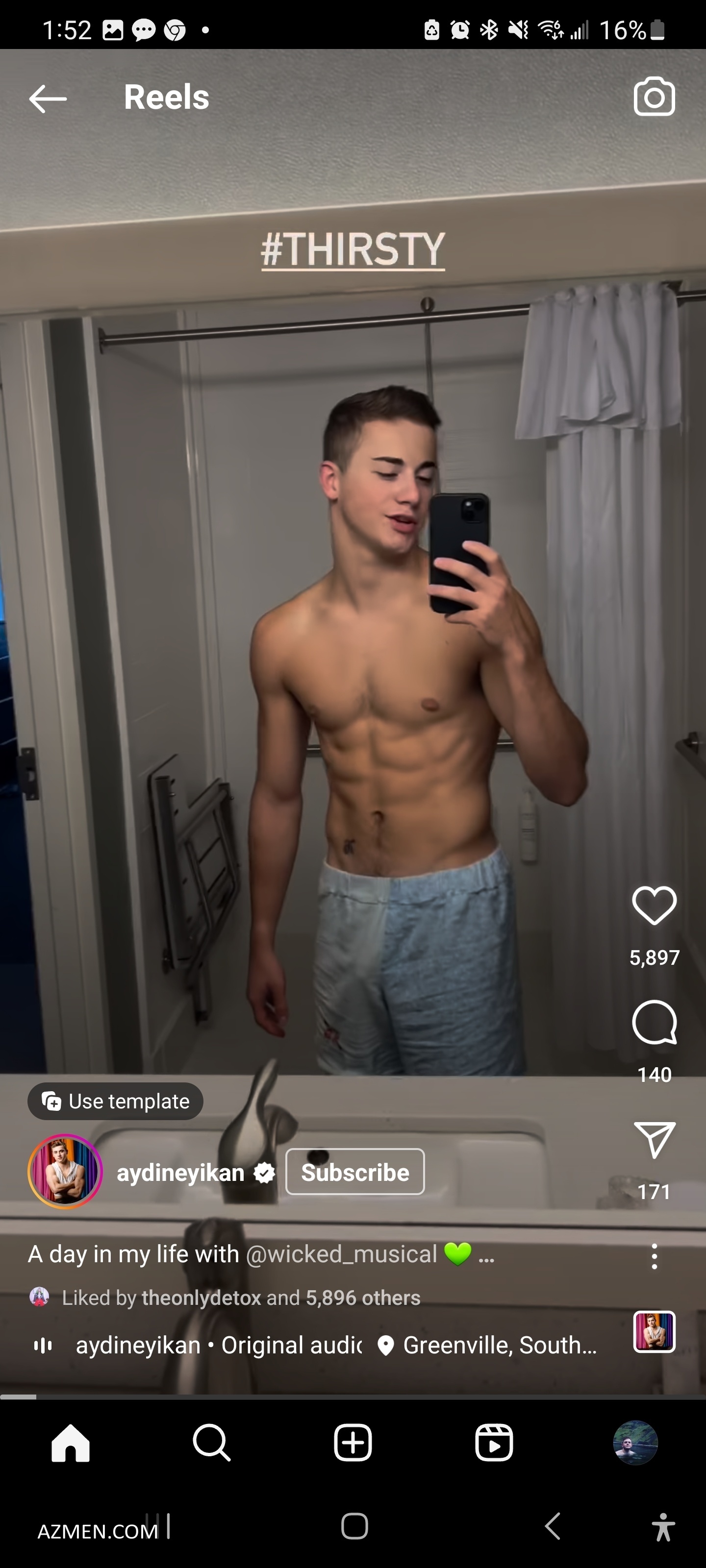The width and height of the screenshot is (706, 1568).
Task: Go back using the top-left arrow
Action: tap(48, 98)
